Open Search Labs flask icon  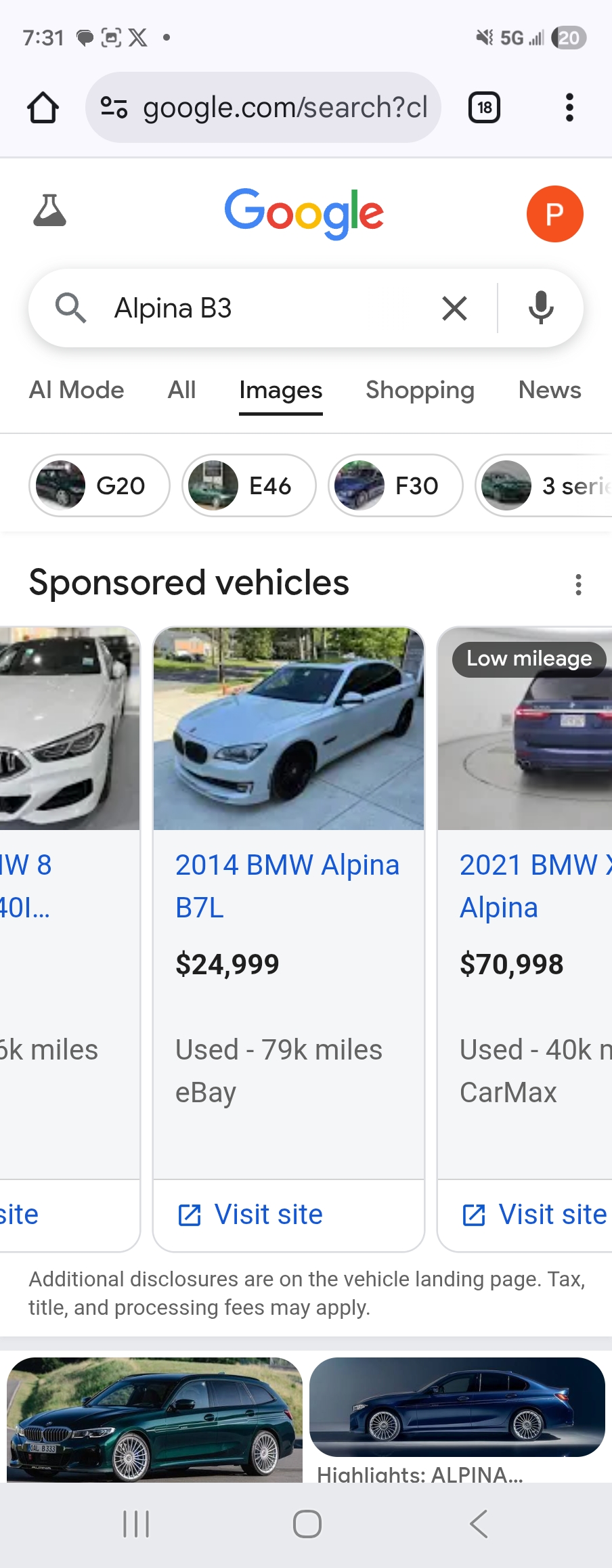click(49, 211)
